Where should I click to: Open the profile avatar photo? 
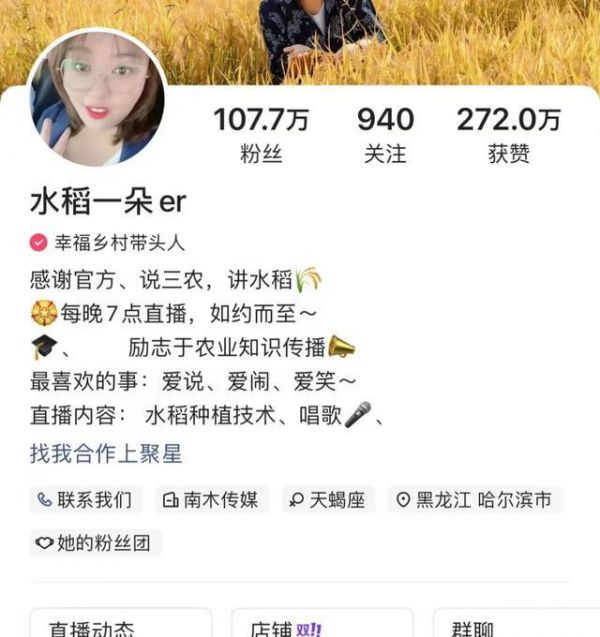[x=97, y=98]
